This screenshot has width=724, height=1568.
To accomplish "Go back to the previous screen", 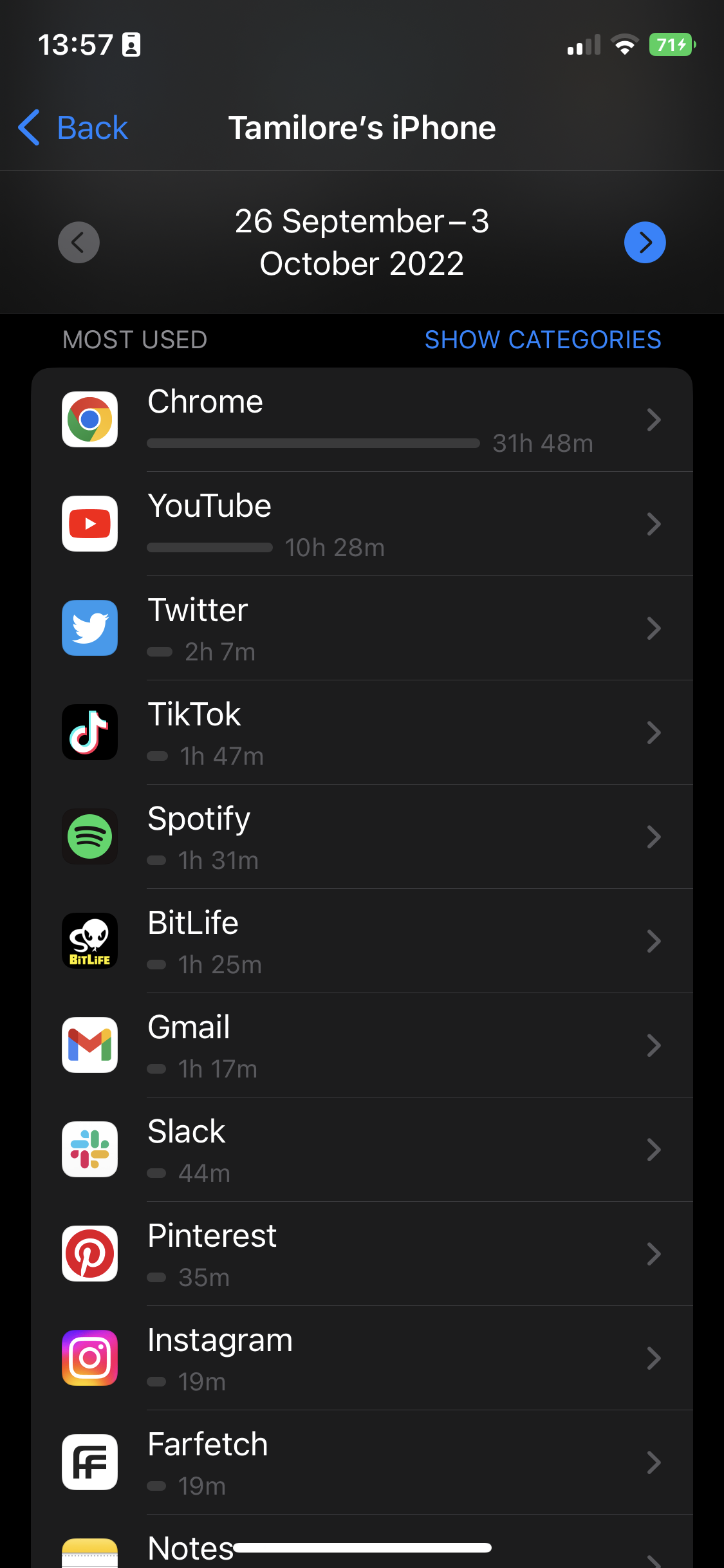I will click(x=73, y=127).
